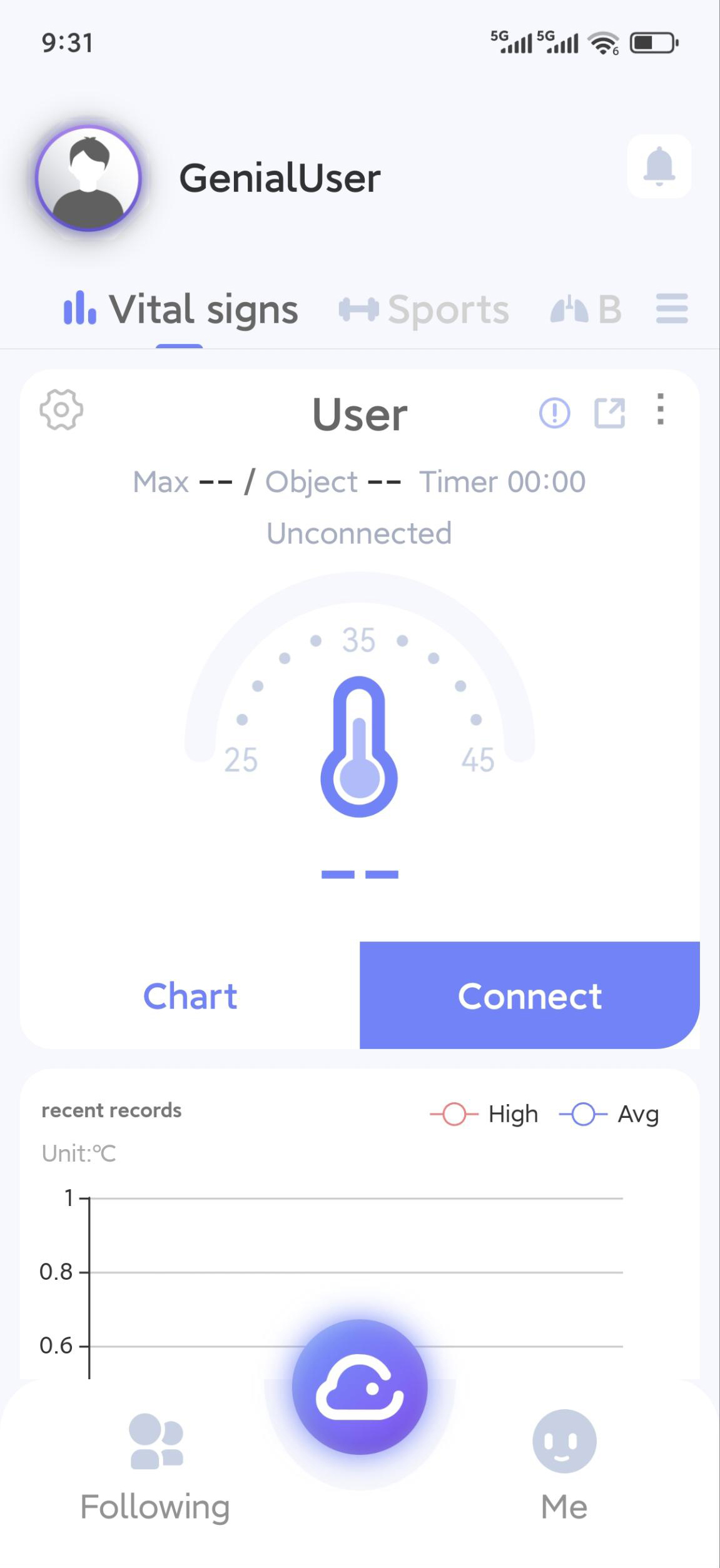Toggle the High series in legend

tap(484, 1114)
